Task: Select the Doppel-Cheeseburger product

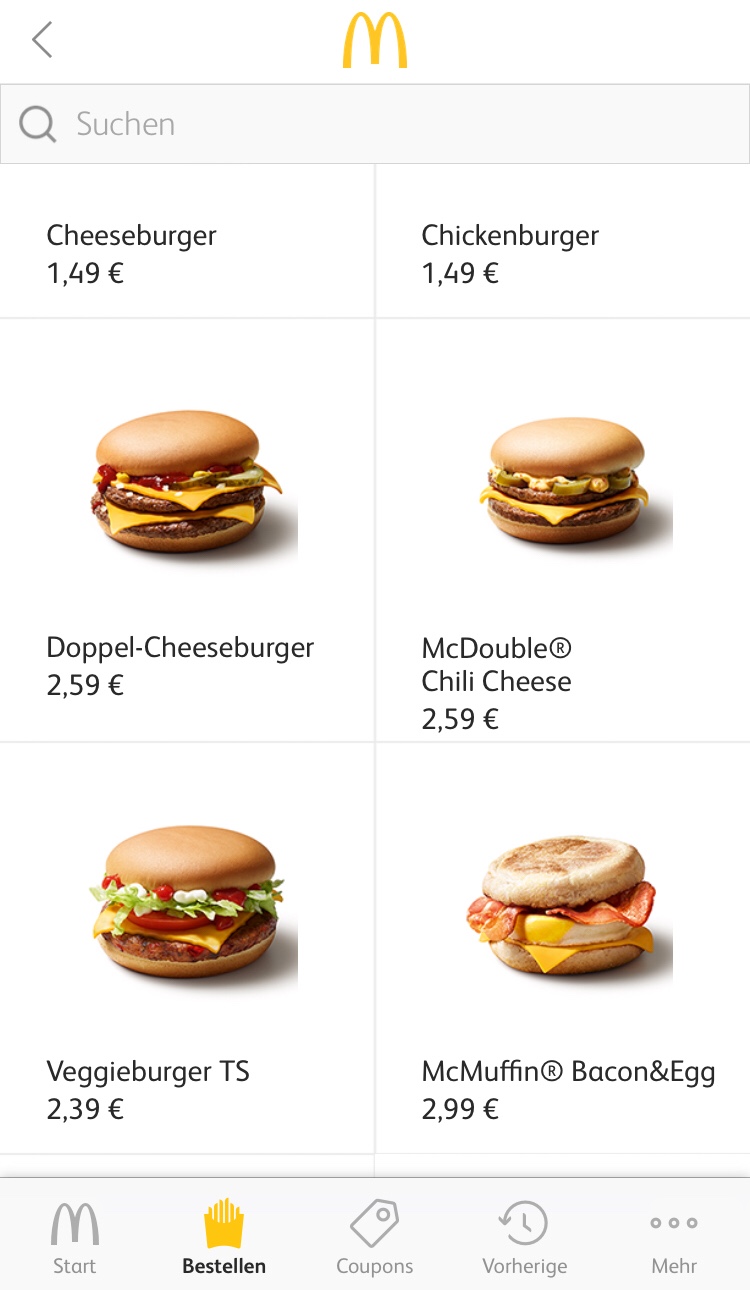Action: 187,530
